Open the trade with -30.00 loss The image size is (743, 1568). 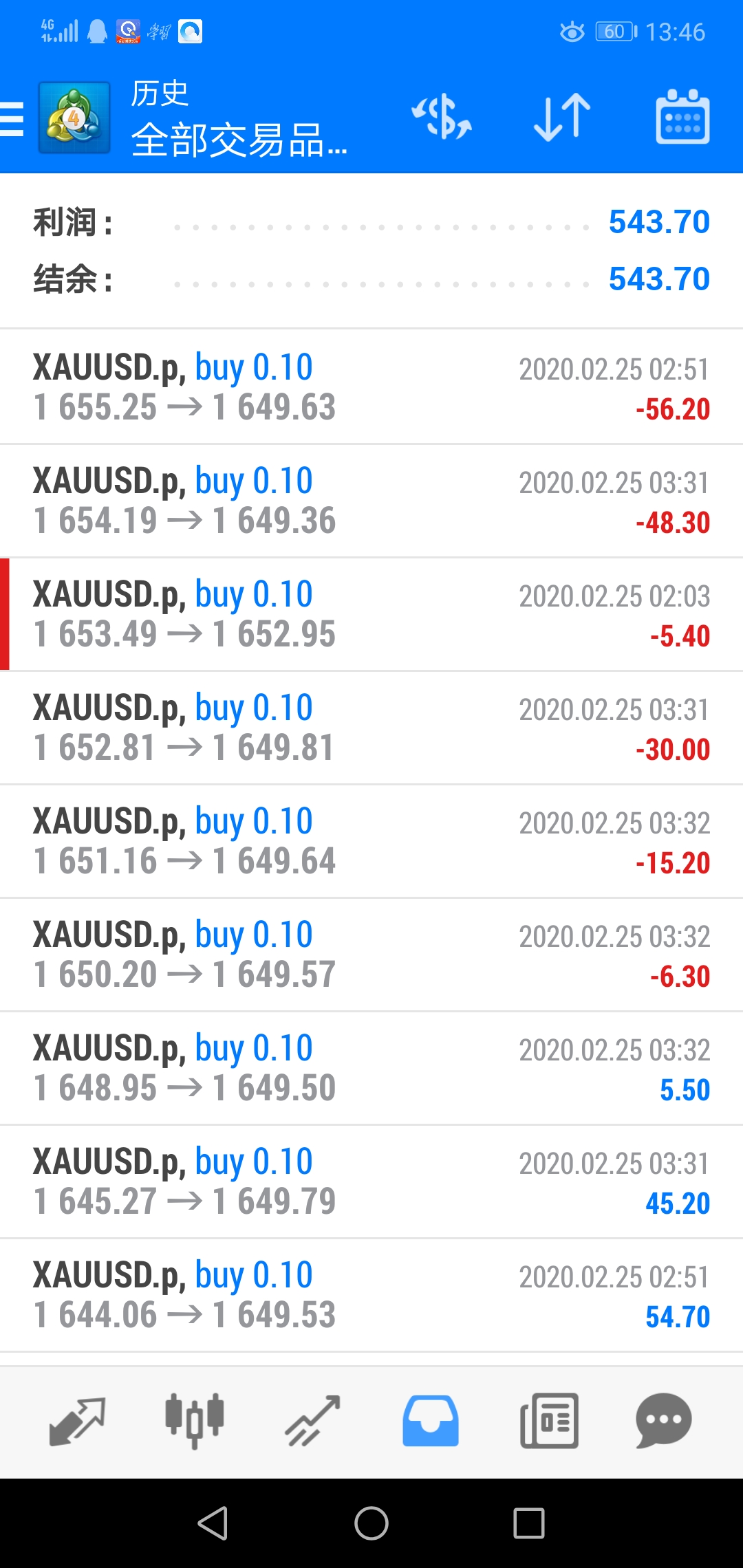tap(371, 728)
